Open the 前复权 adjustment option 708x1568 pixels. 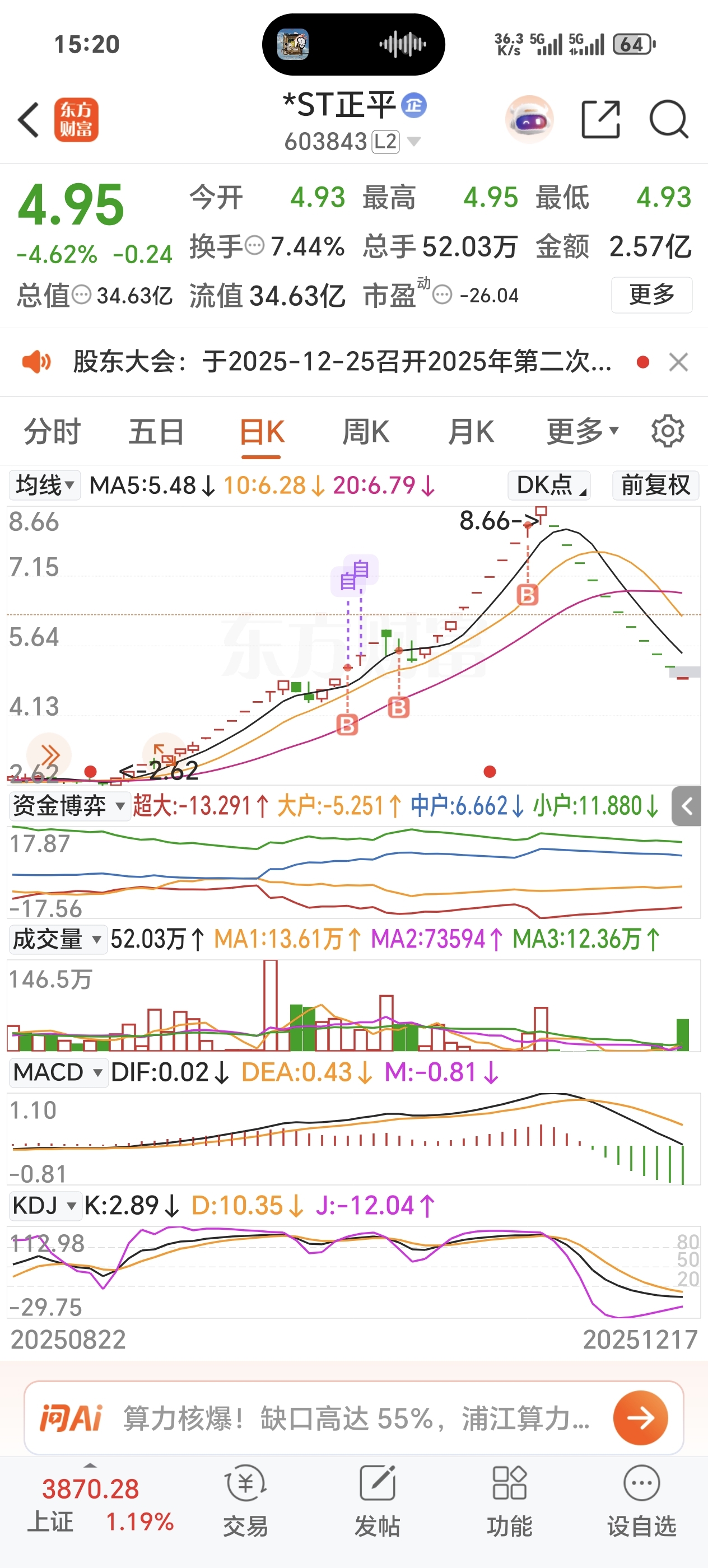[x=656, y=486]
